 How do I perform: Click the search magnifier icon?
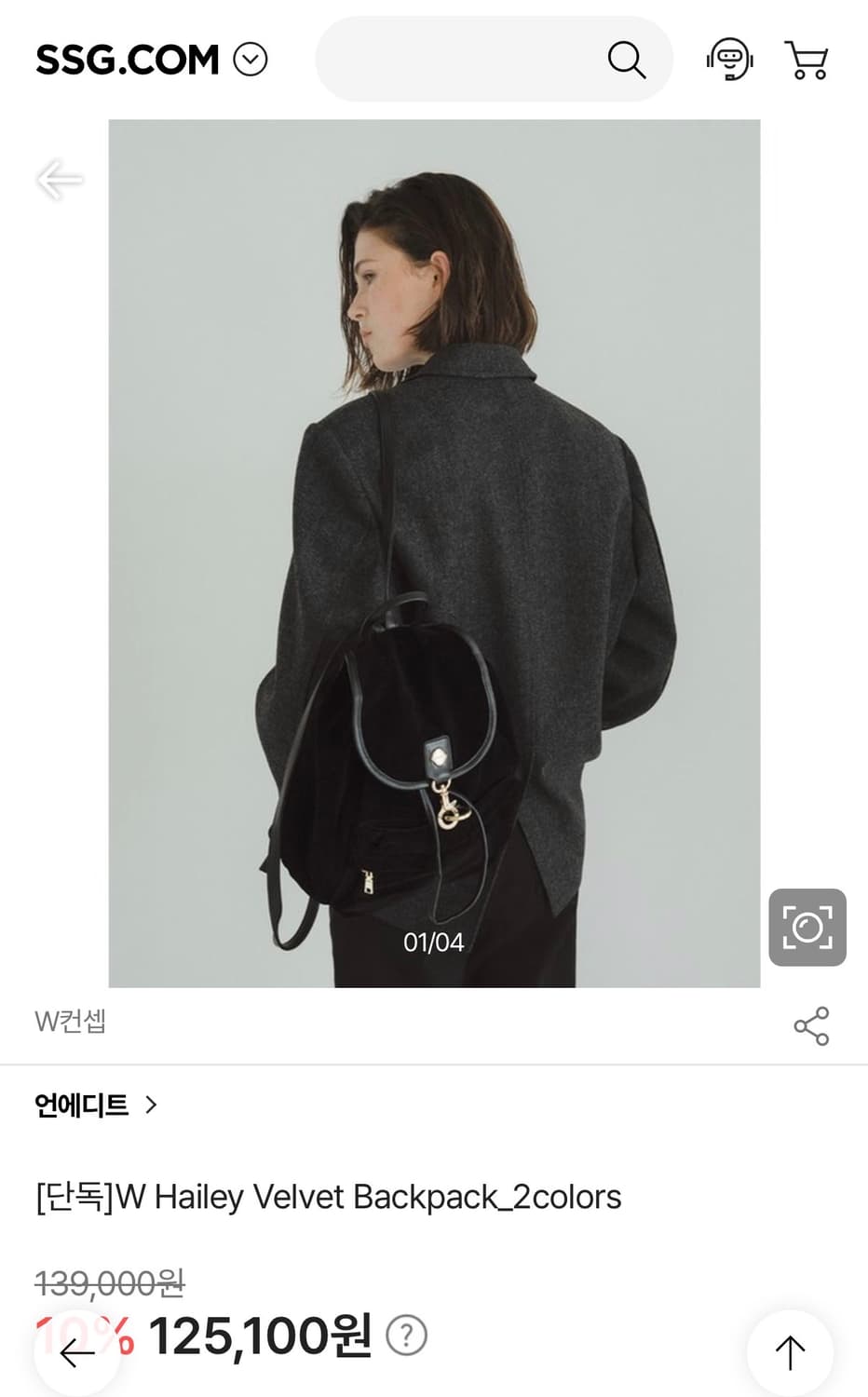629,59
